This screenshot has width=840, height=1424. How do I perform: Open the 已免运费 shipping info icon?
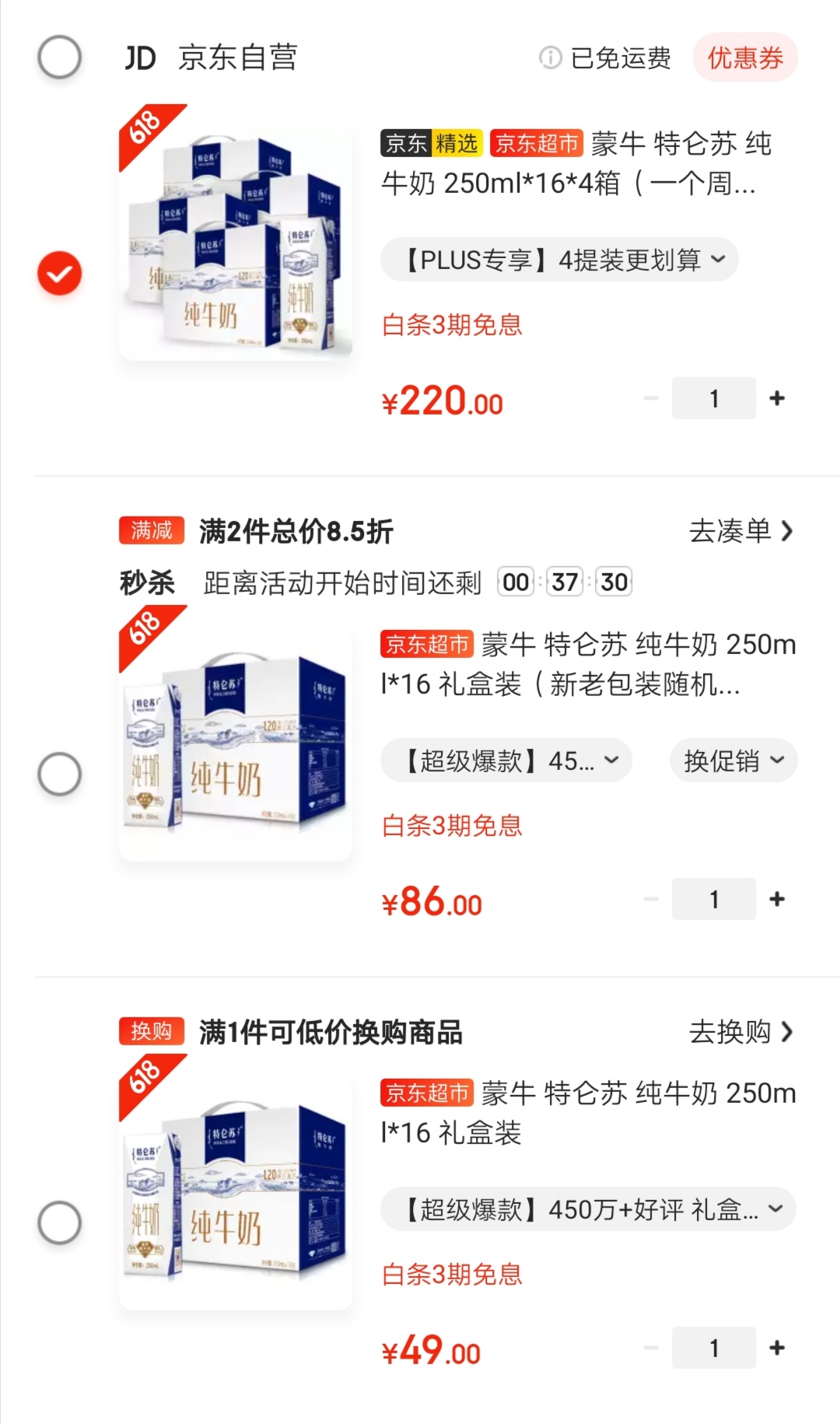[550, 58]
